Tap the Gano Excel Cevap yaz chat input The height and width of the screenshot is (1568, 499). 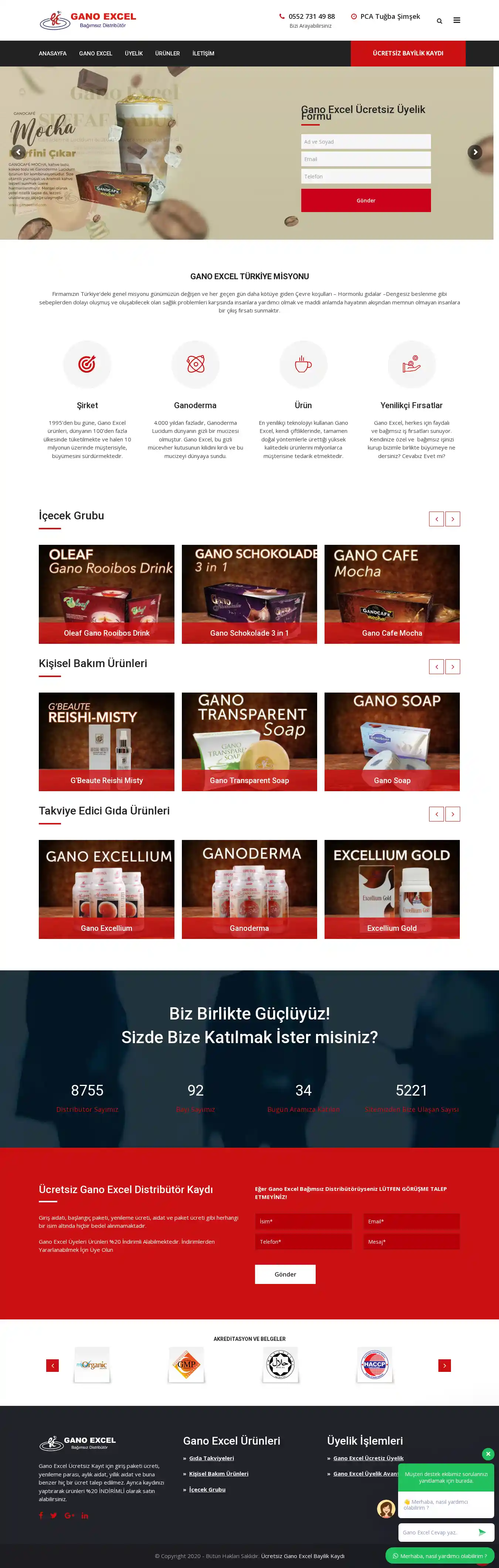(x=437, y=1532)
